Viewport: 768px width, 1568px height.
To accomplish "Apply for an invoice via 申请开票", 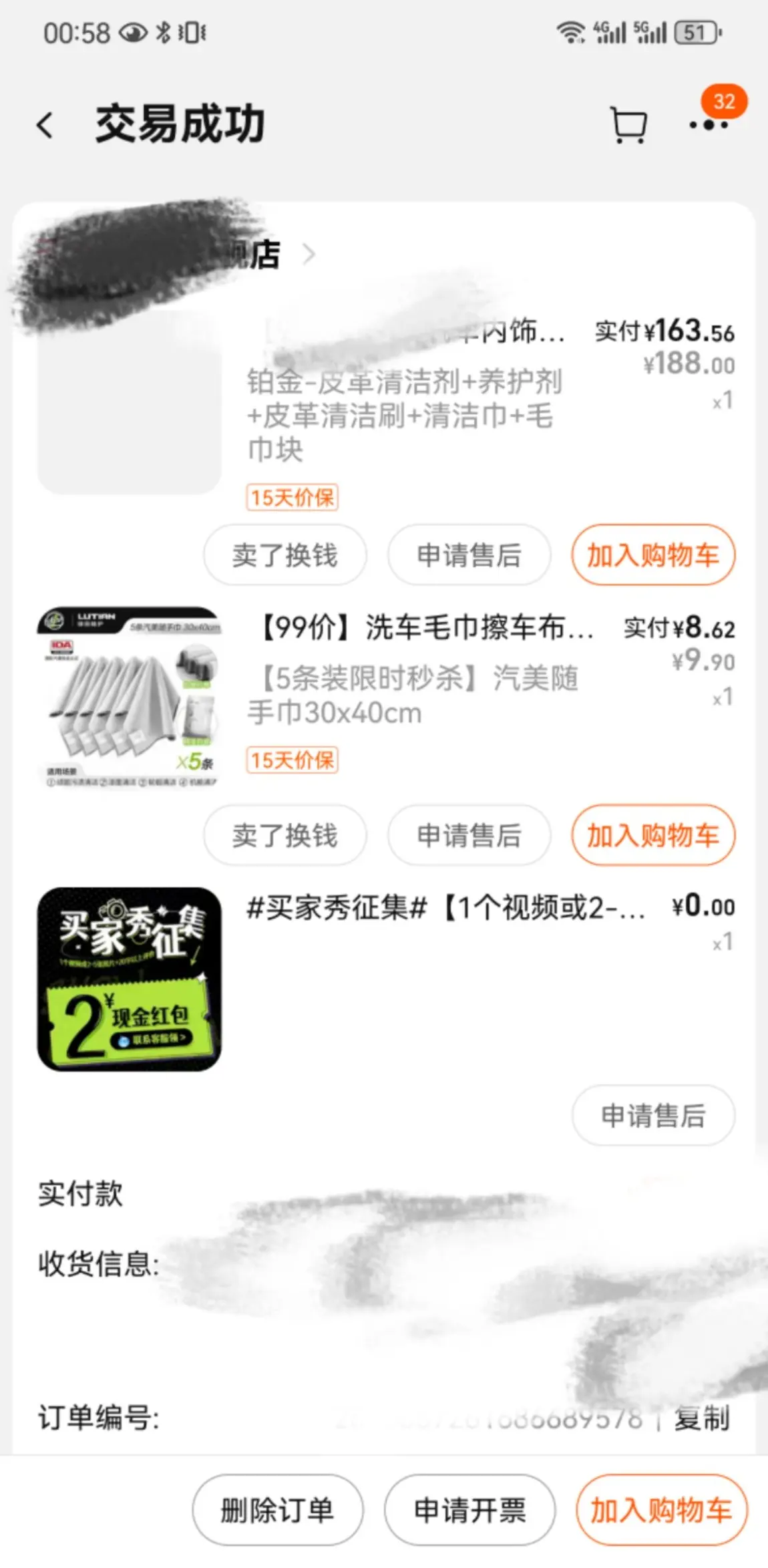I will tap(469, 1509).
